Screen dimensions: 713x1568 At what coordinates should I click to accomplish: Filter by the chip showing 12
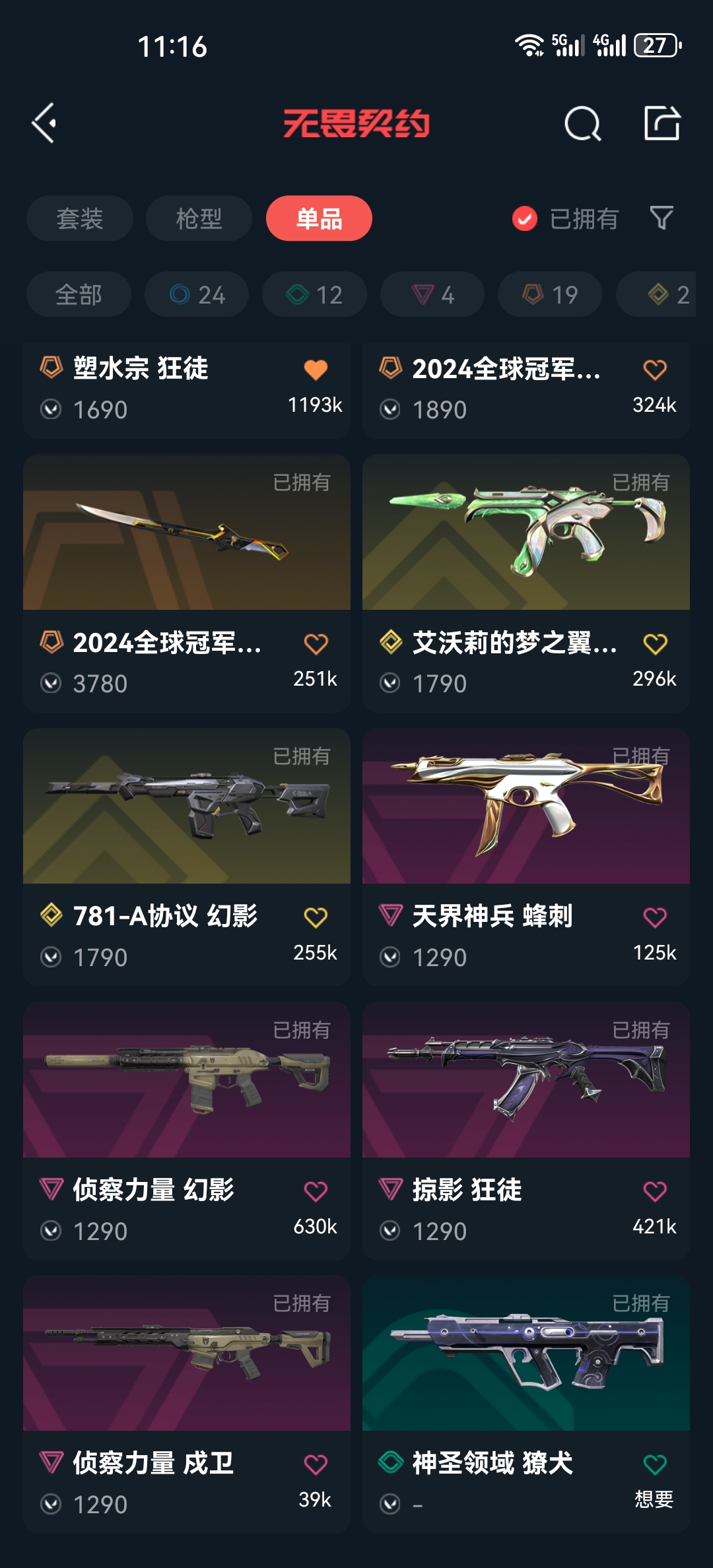point(314,294)
